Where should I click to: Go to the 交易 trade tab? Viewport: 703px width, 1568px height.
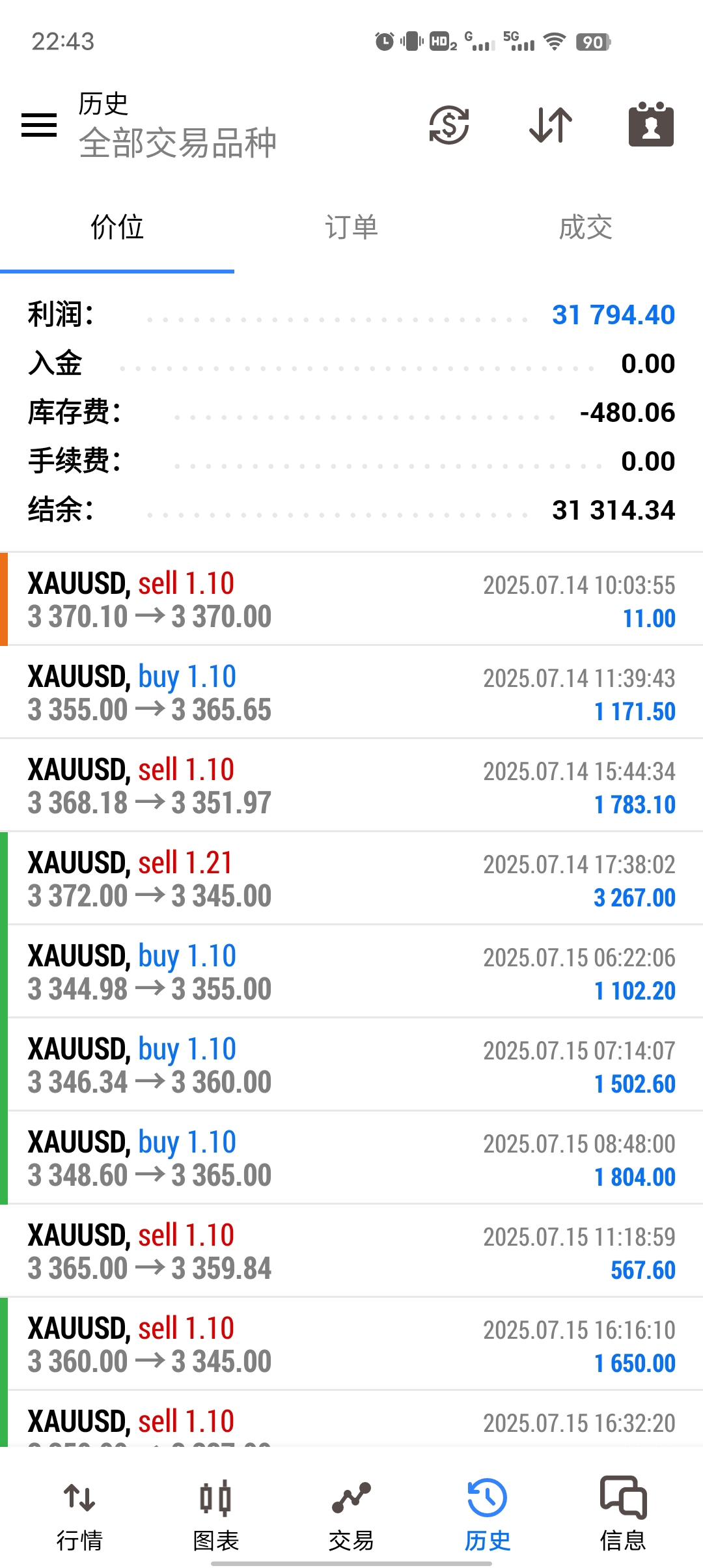pos(351,1514)
